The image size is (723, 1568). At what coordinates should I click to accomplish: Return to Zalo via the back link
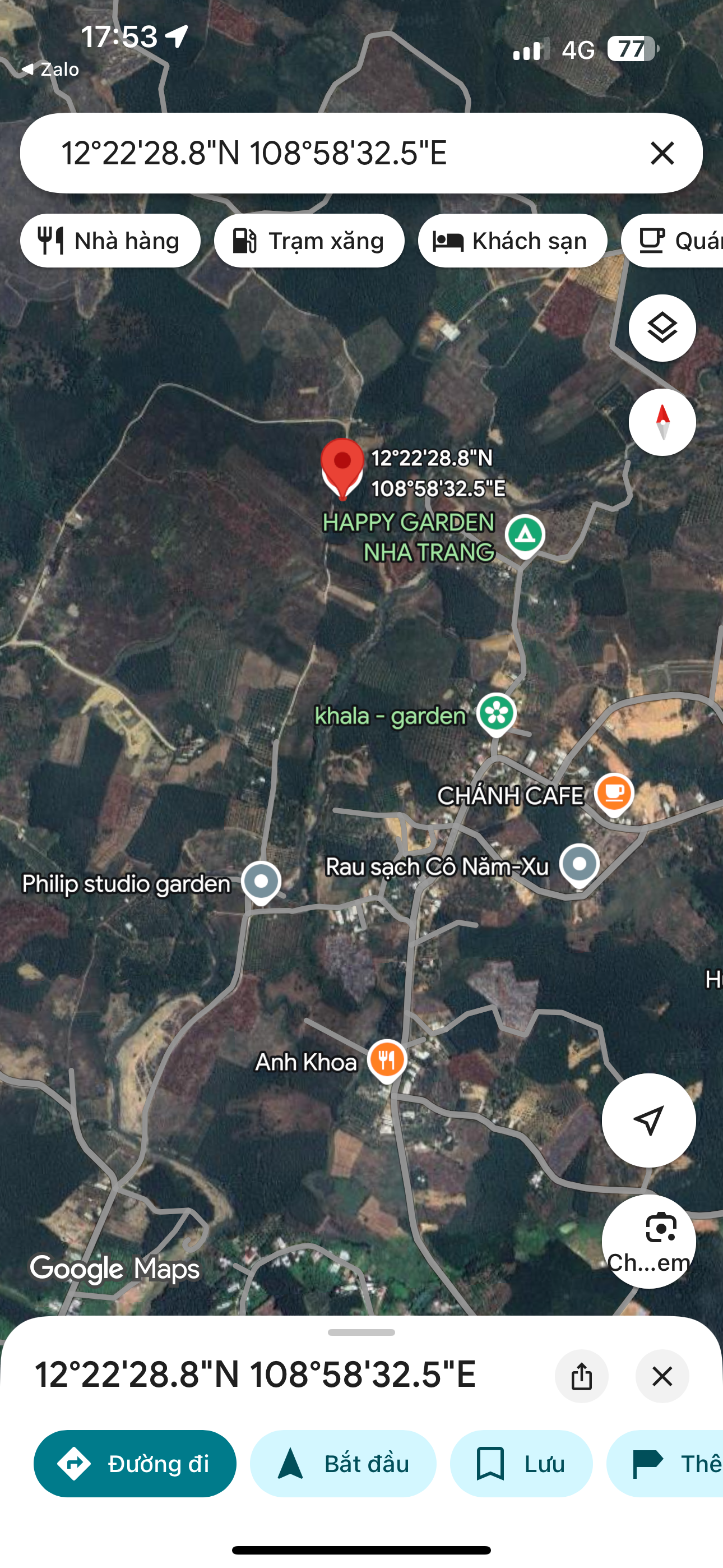50,70
